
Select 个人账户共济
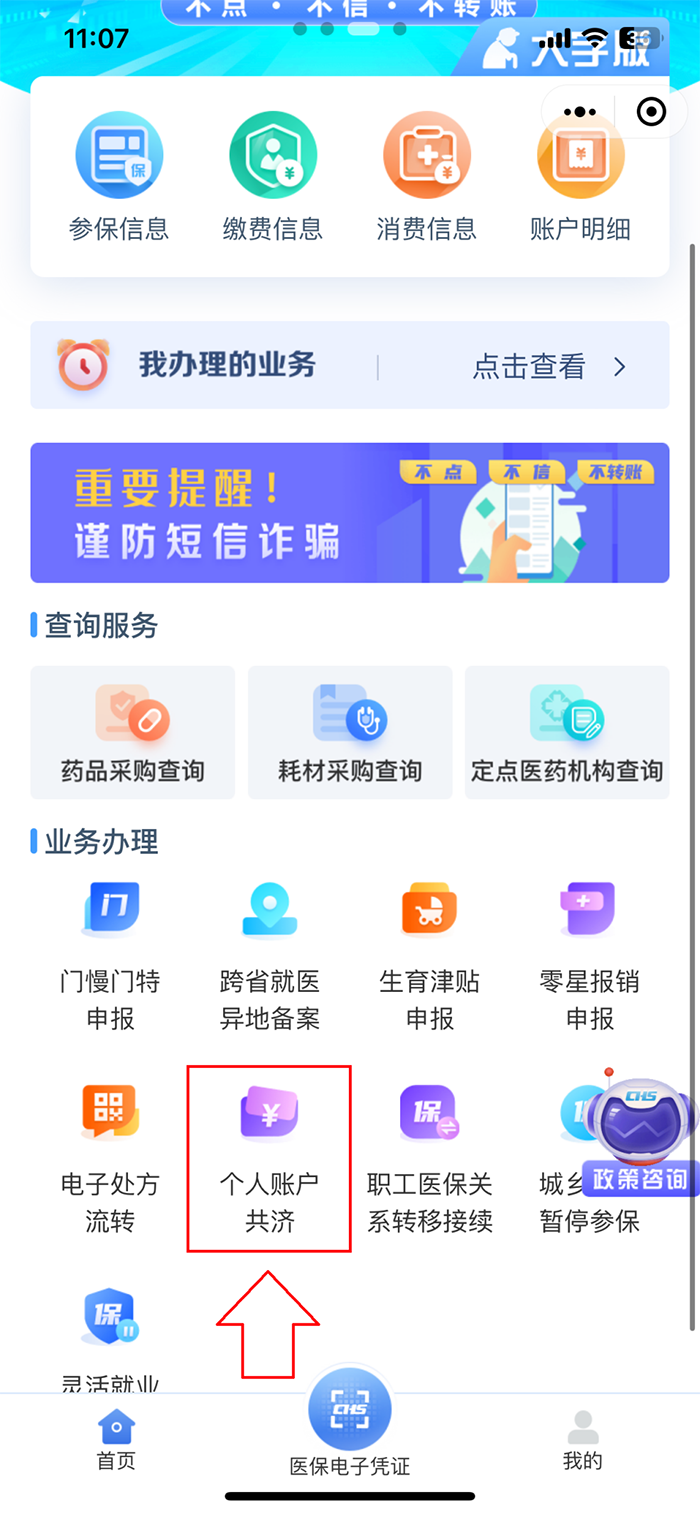pyautogui.click(x=270, y=1158)
